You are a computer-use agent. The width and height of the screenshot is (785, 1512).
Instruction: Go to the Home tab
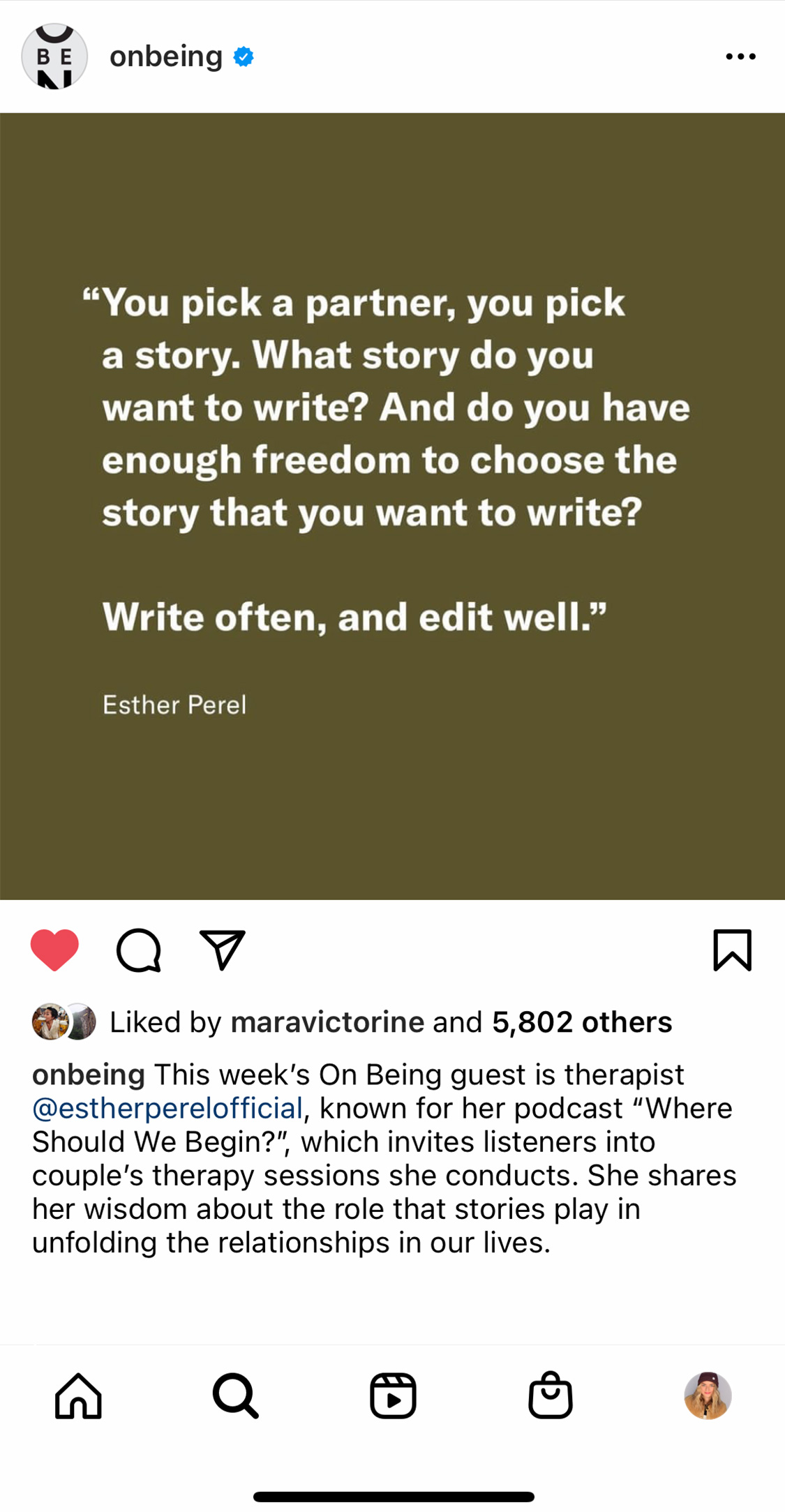point(78,1395)
